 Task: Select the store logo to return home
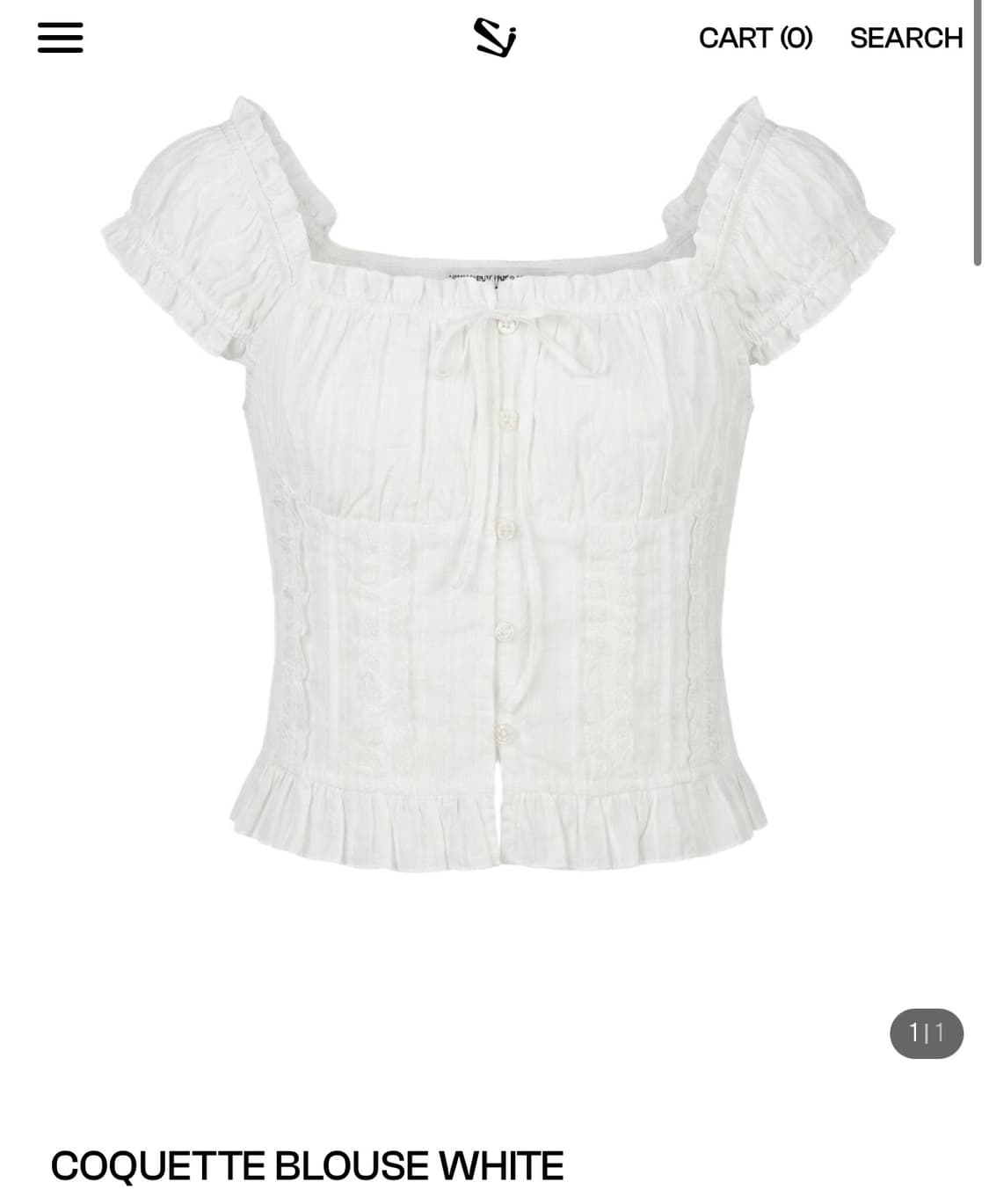tap(495, 39)
